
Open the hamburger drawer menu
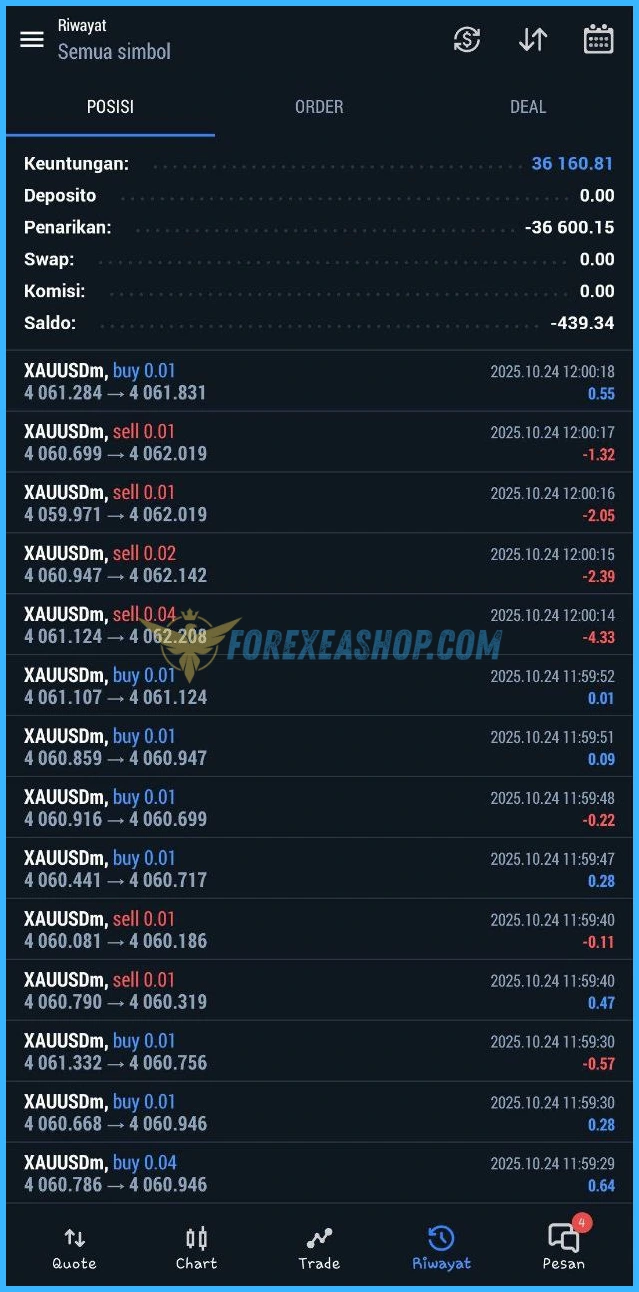32,39
